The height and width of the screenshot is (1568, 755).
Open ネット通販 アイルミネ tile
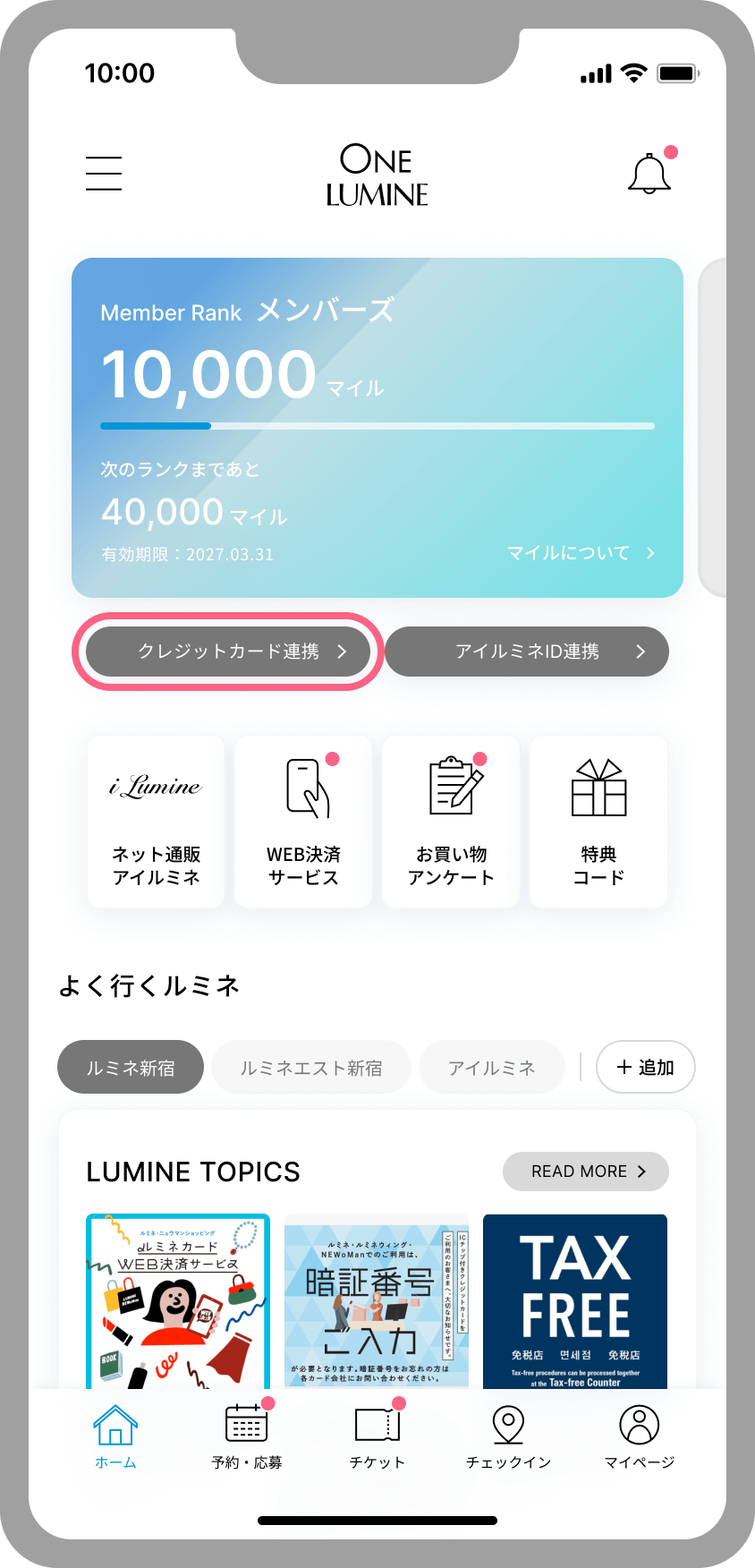click(156, 822)
